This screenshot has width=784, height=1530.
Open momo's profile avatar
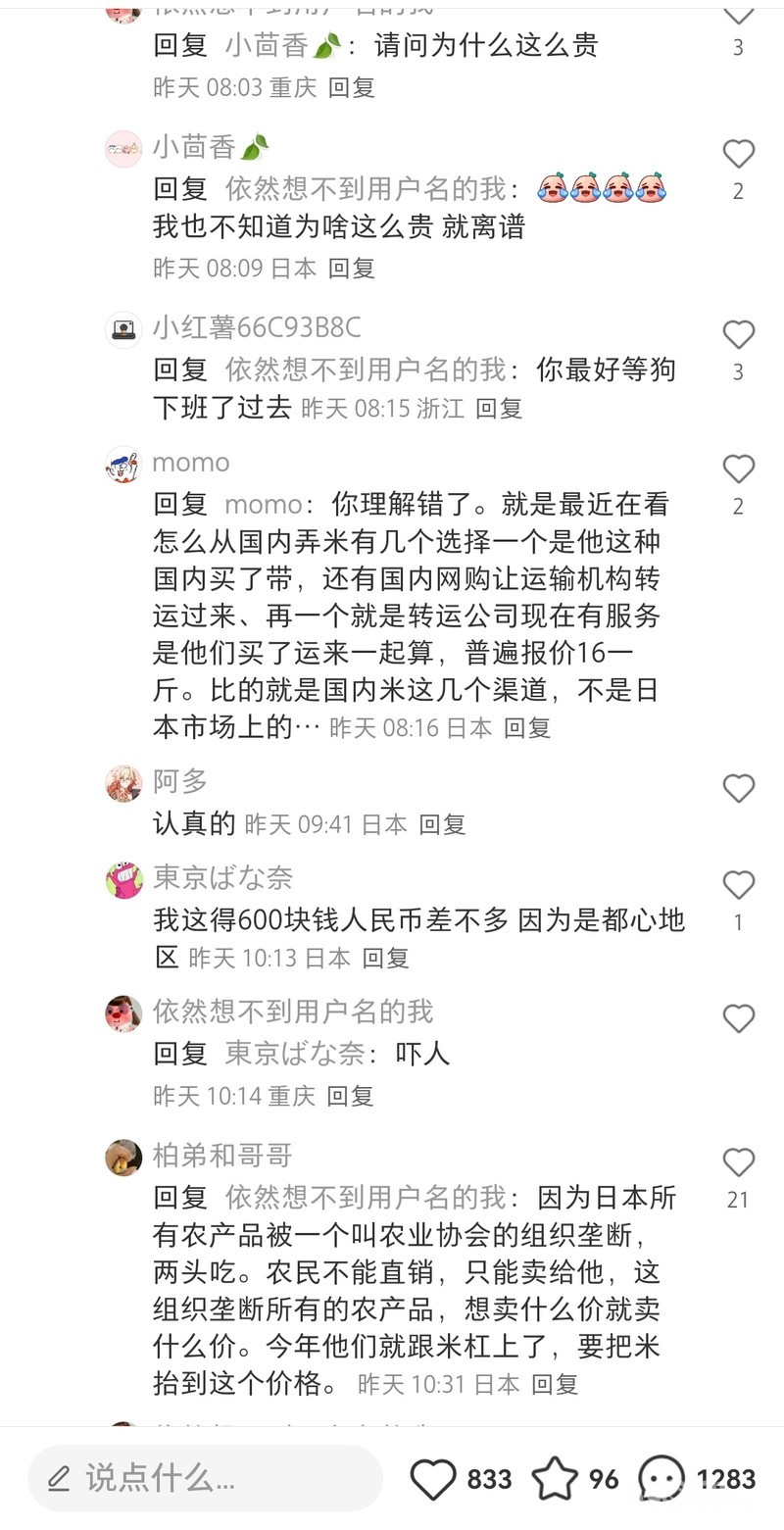click(x=123, y=465)
